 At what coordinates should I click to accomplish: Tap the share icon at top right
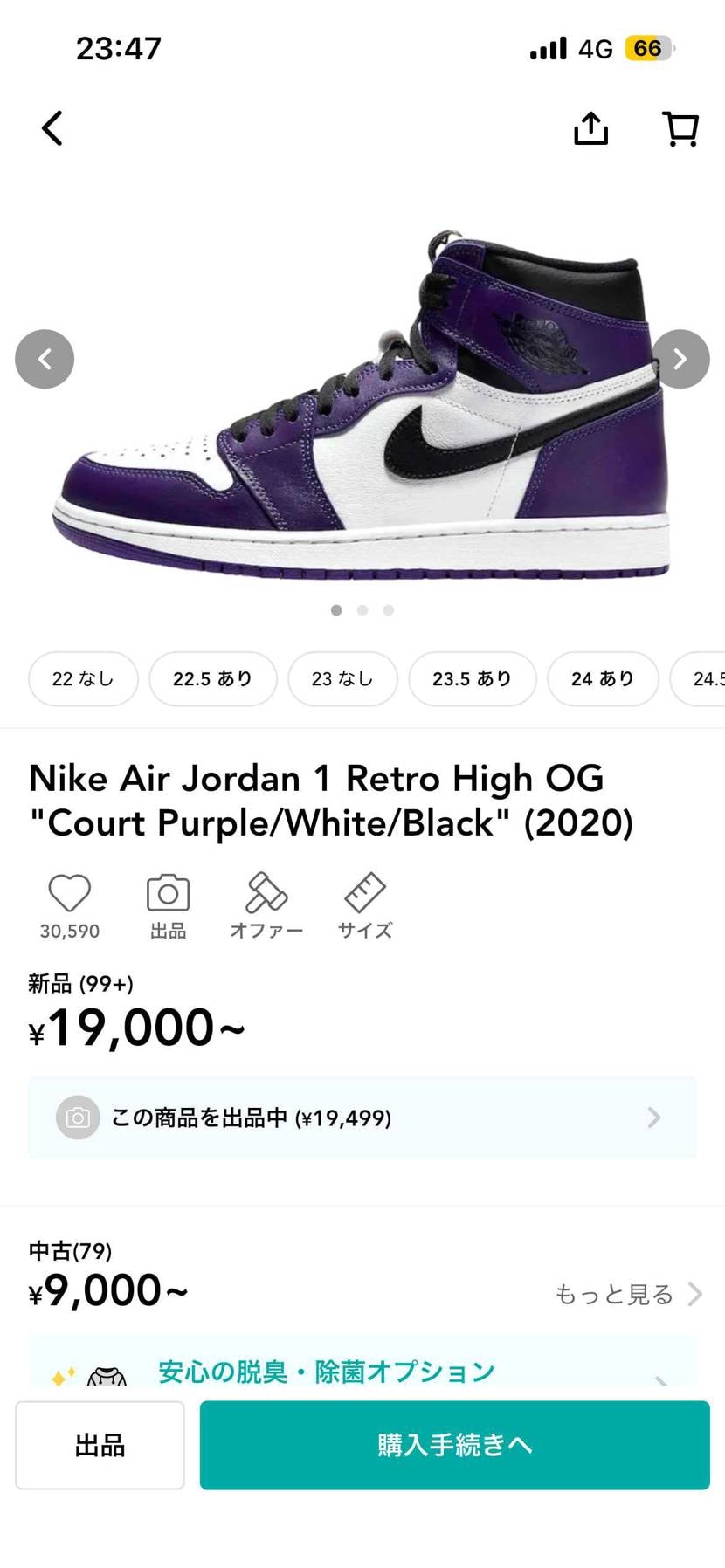pos(590,127)
